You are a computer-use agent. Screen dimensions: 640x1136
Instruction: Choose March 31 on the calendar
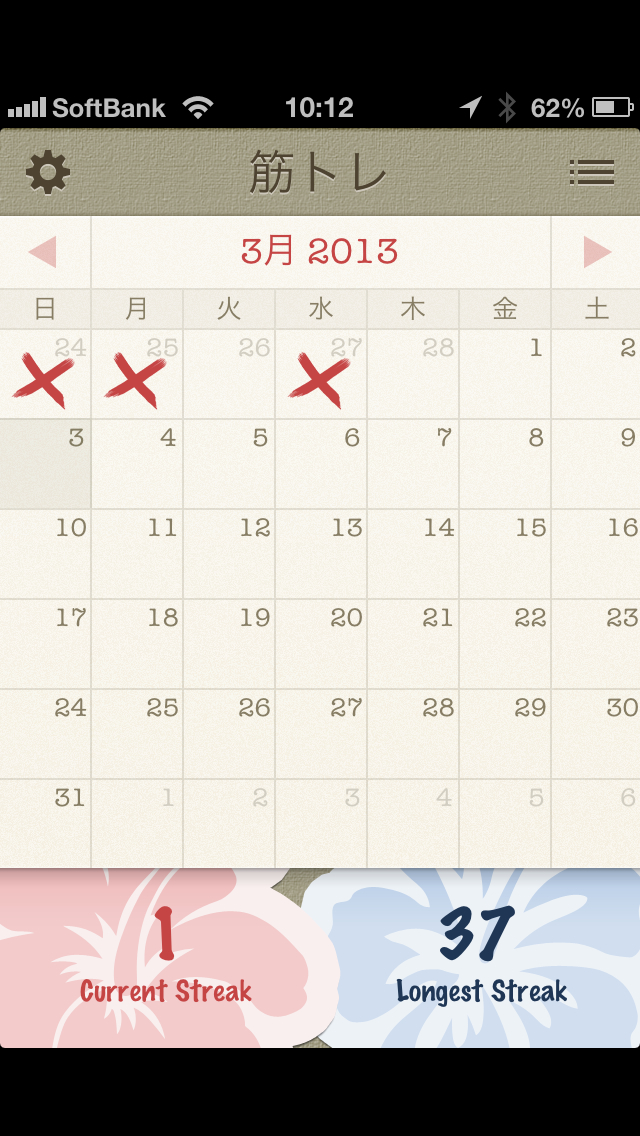tap(46, 824)
